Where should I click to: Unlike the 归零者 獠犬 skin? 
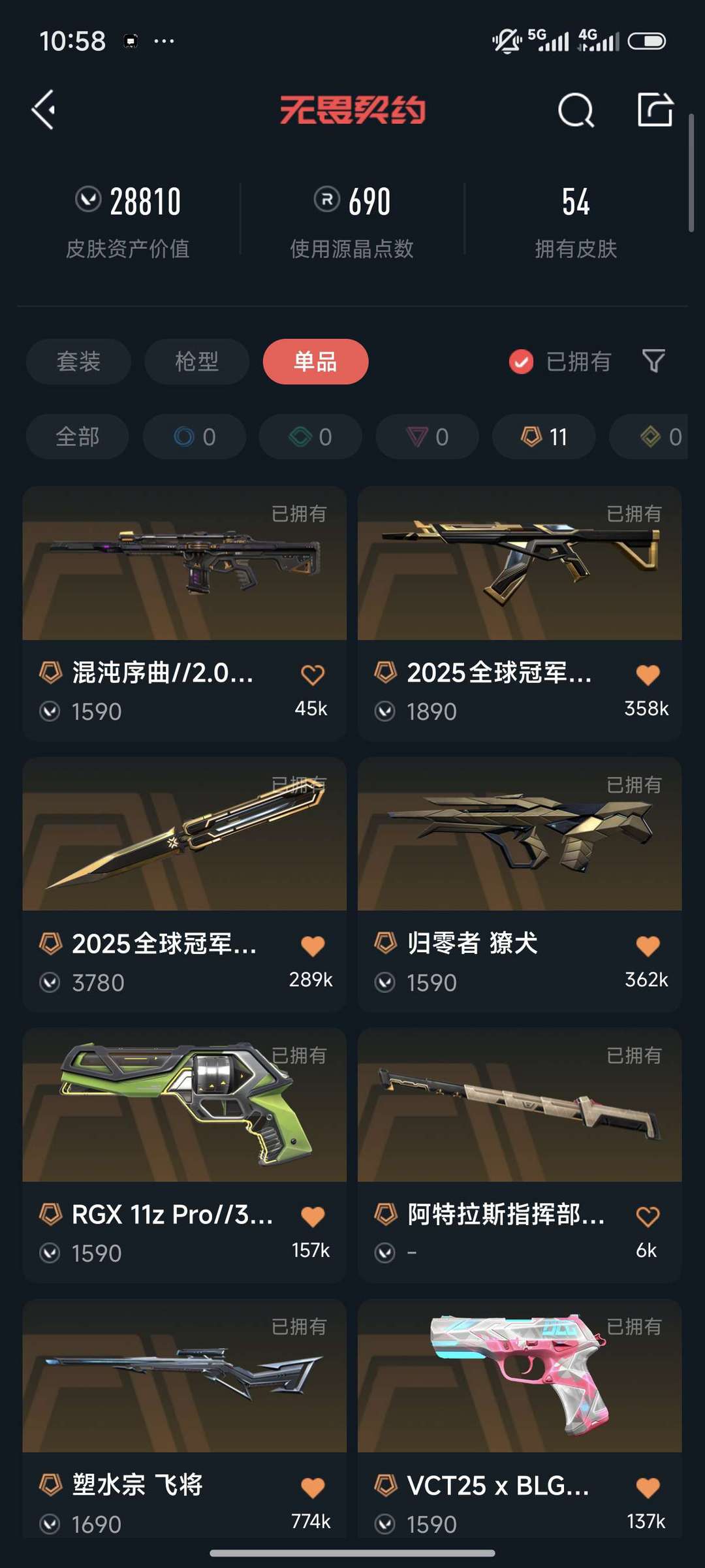[648, 946]
